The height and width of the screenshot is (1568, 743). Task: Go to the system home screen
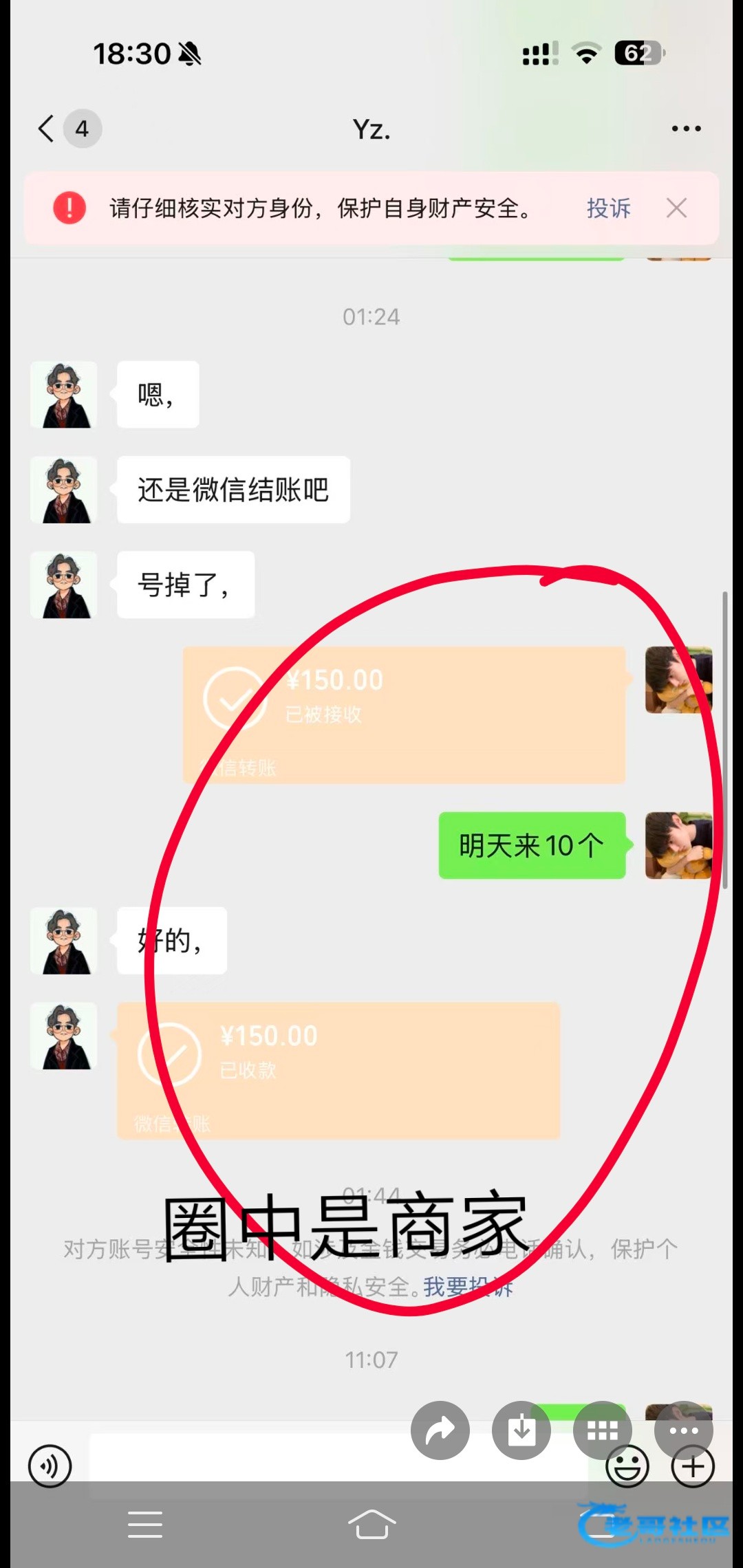(x=371, y=1525)
